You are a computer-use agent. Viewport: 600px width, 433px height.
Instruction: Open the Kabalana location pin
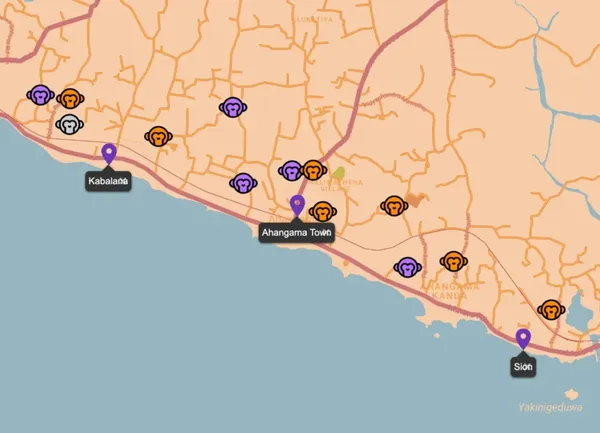coord(109,153)
